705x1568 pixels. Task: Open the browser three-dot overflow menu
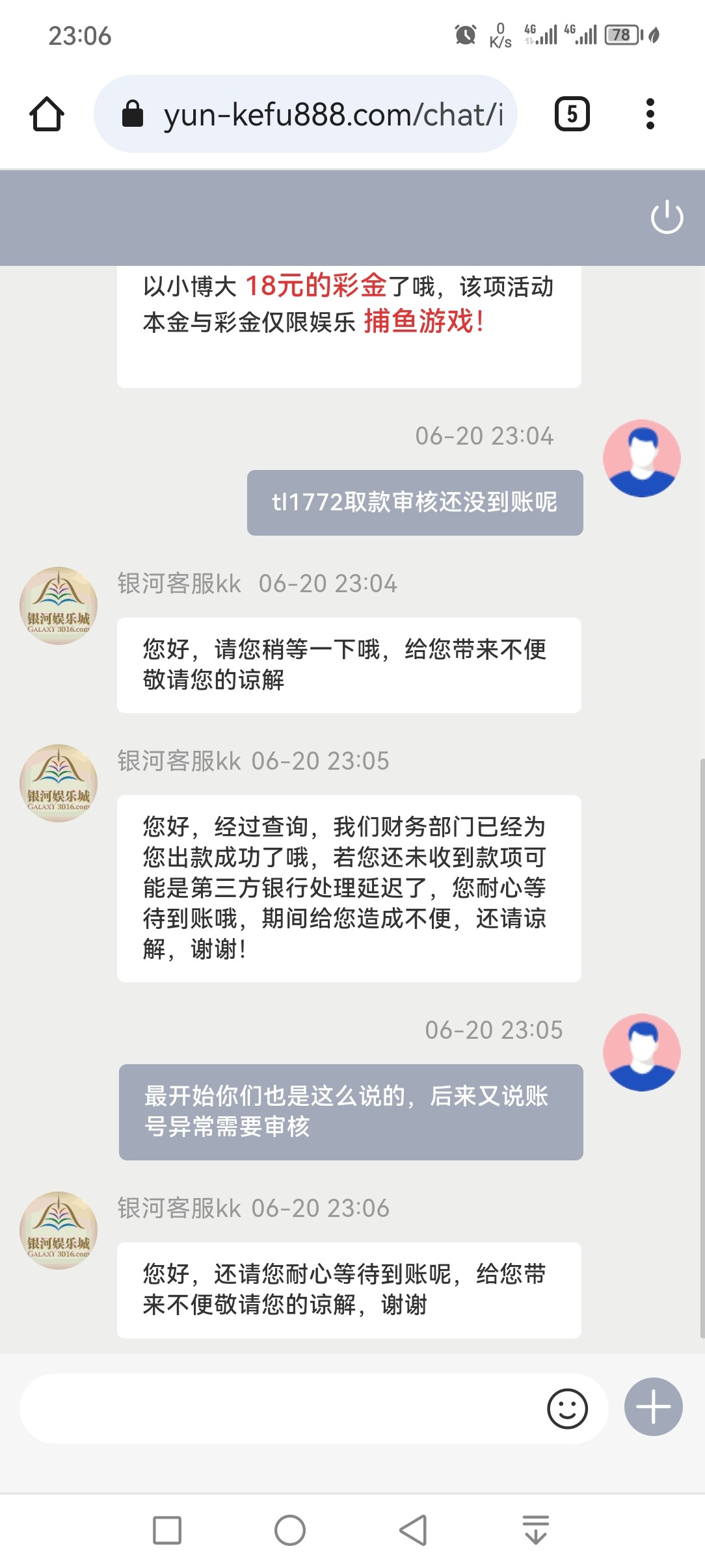tap(649, 112)
